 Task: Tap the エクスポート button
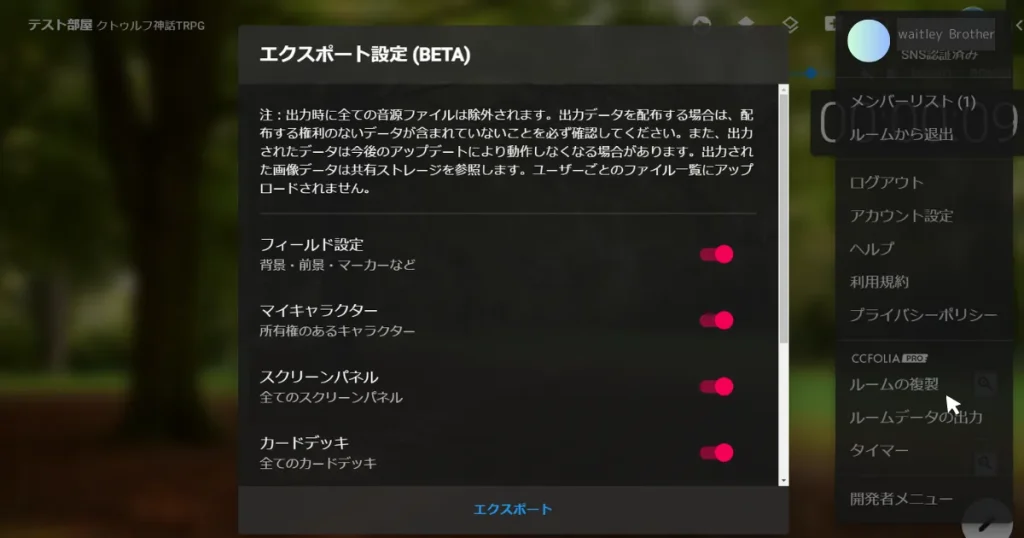[x=512, y=509]
